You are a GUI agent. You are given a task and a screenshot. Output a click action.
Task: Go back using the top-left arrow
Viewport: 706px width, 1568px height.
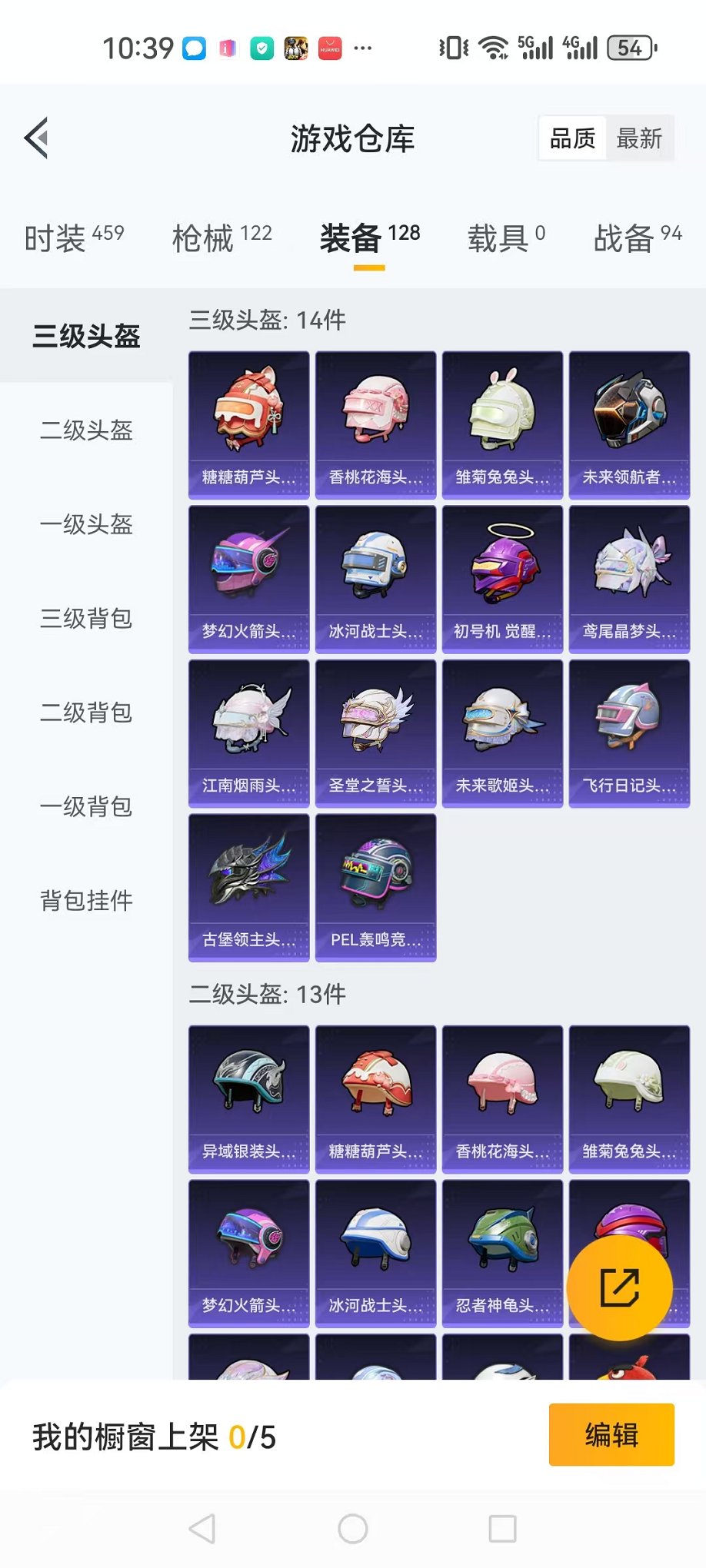pyautogui.click(x=37, y=138)
